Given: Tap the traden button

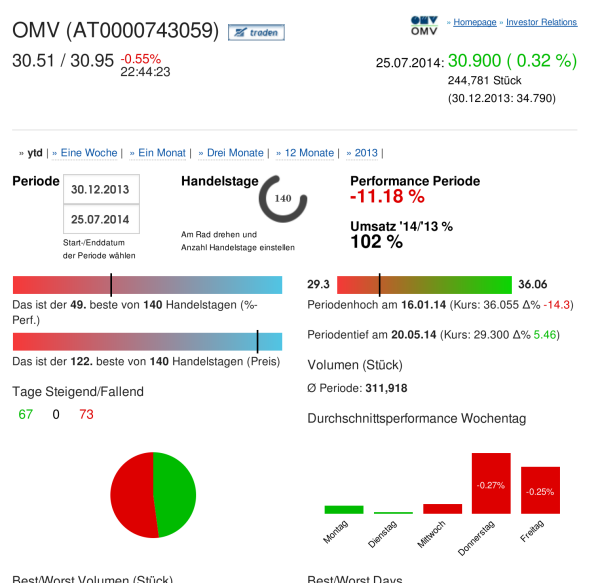Looking at the screenshot, I should point(256,33).
